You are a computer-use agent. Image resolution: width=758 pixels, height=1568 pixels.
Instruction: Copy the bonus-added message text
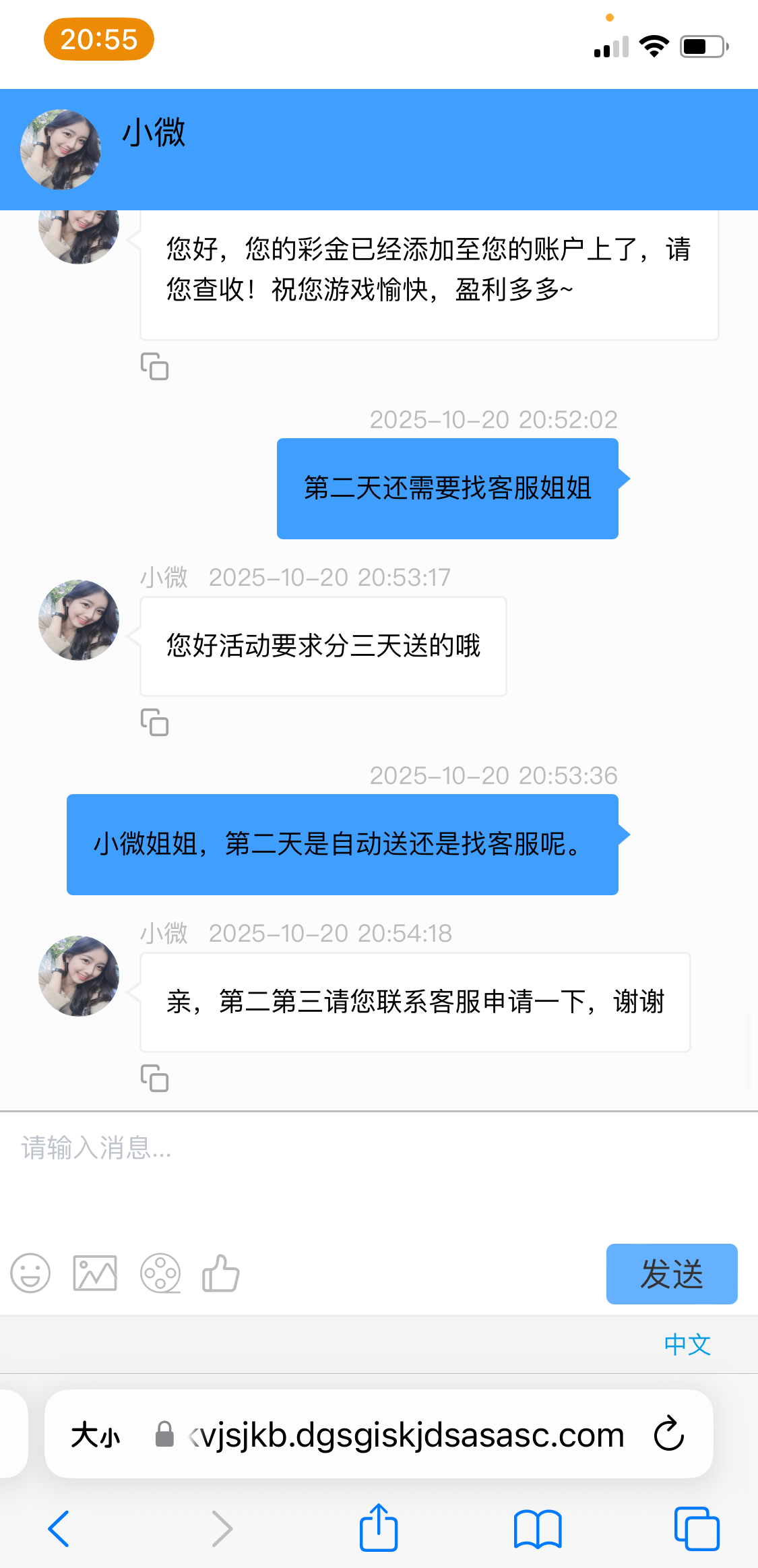154,367
